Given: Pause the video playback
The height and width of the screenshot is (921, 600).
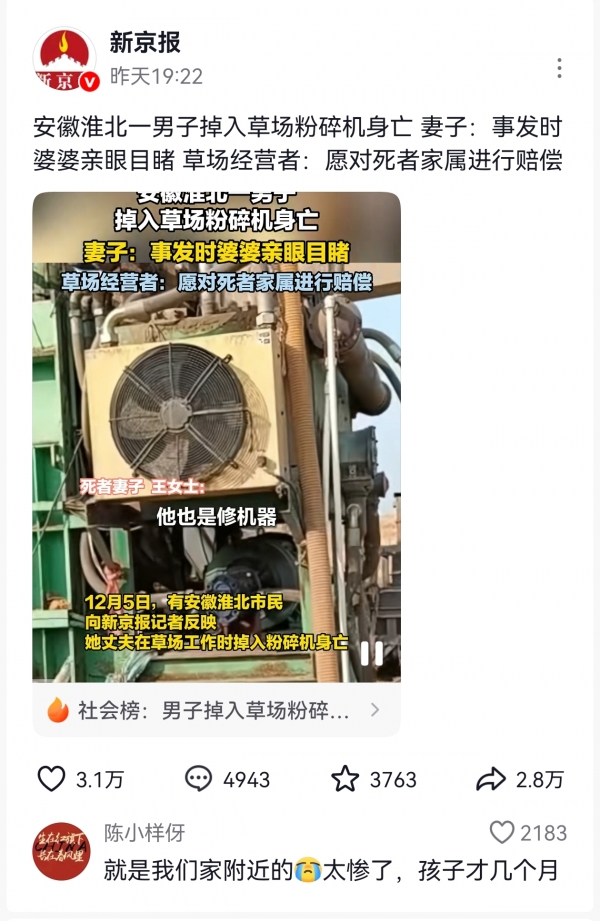Looking at the screenshot, I should (x=371, y=653).
